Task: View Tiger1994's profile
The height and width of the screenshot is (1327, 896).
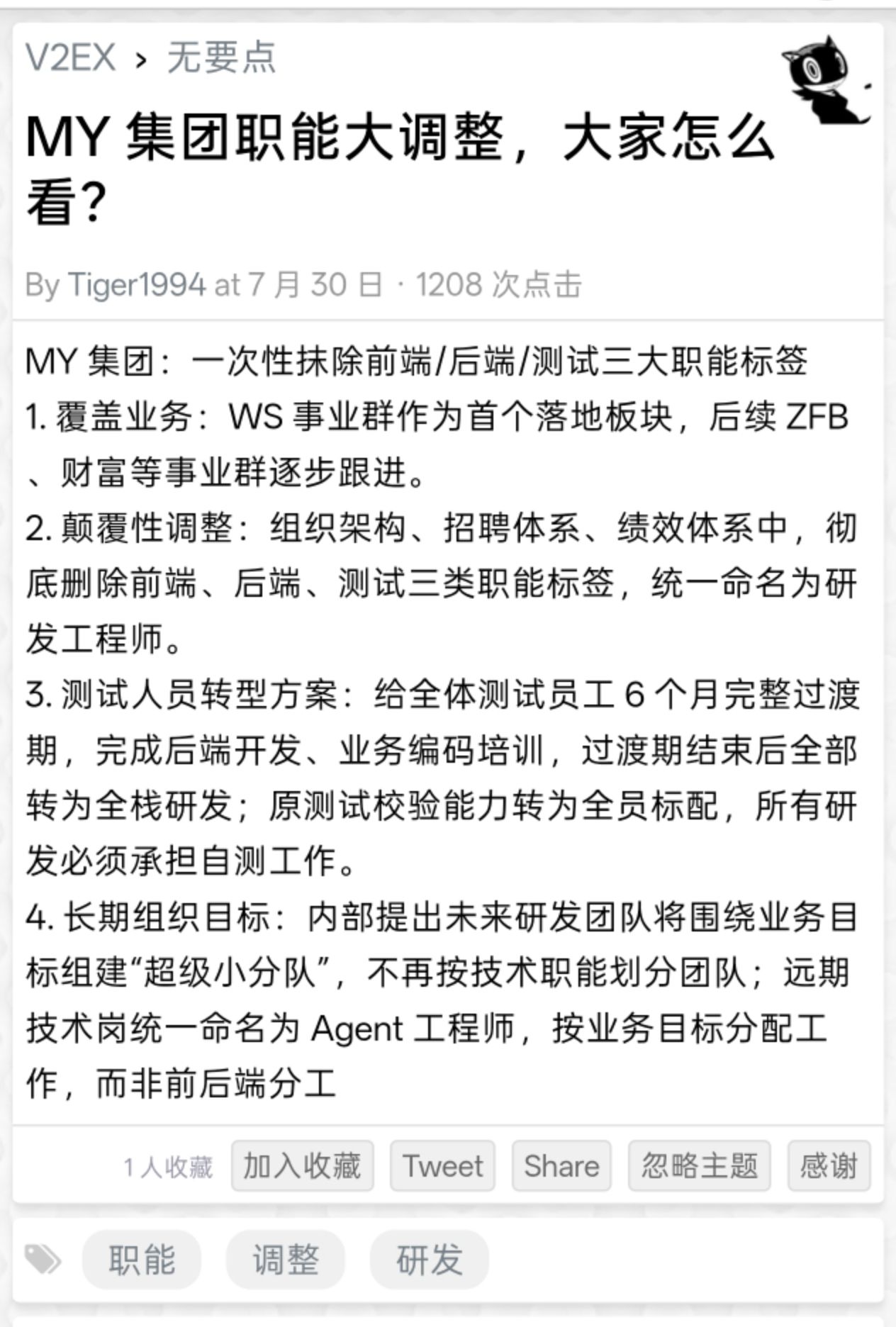Action: 137,284
